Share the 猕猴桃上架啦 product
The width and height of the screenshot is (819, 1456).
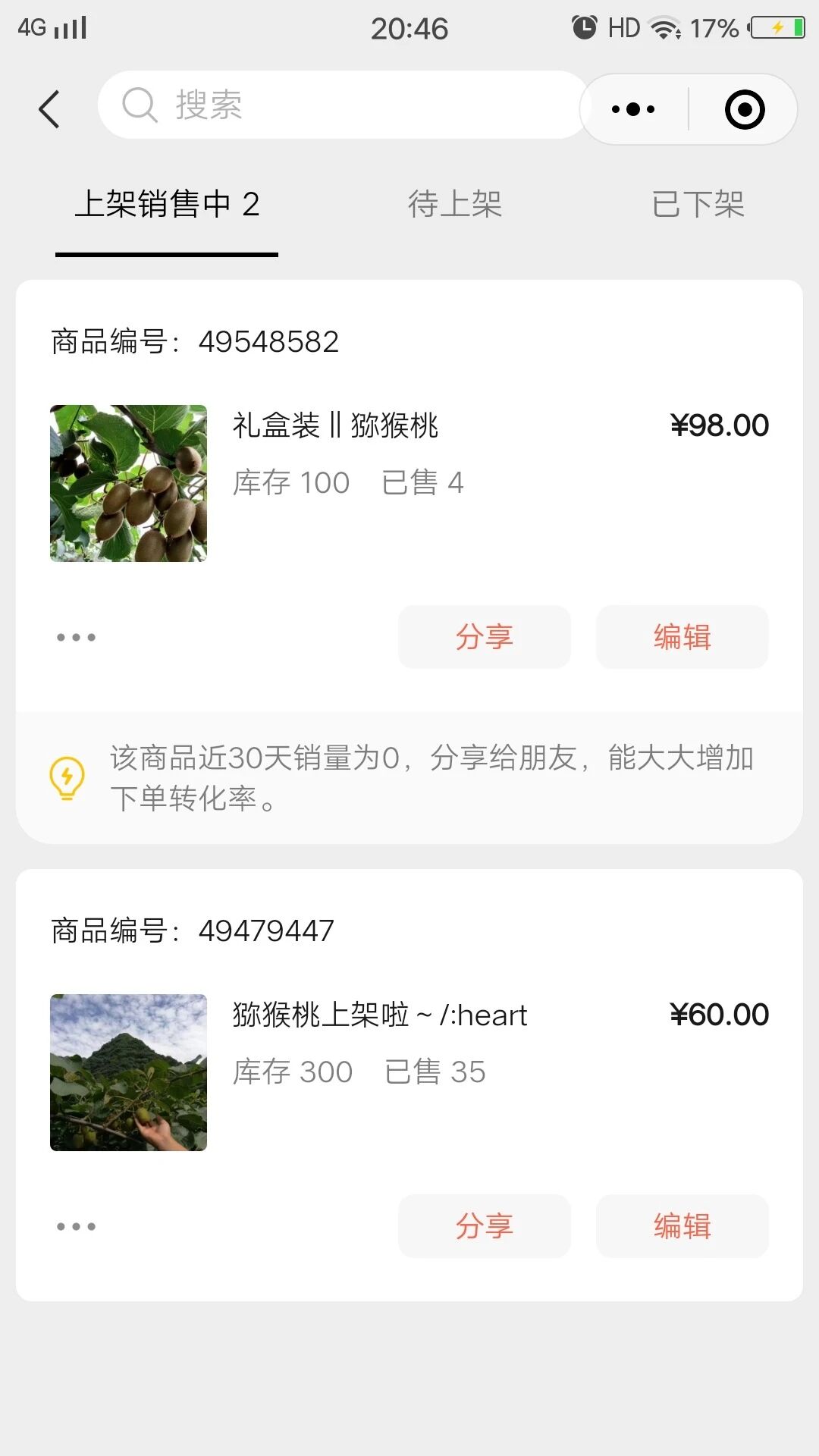tap(484, 1226)
